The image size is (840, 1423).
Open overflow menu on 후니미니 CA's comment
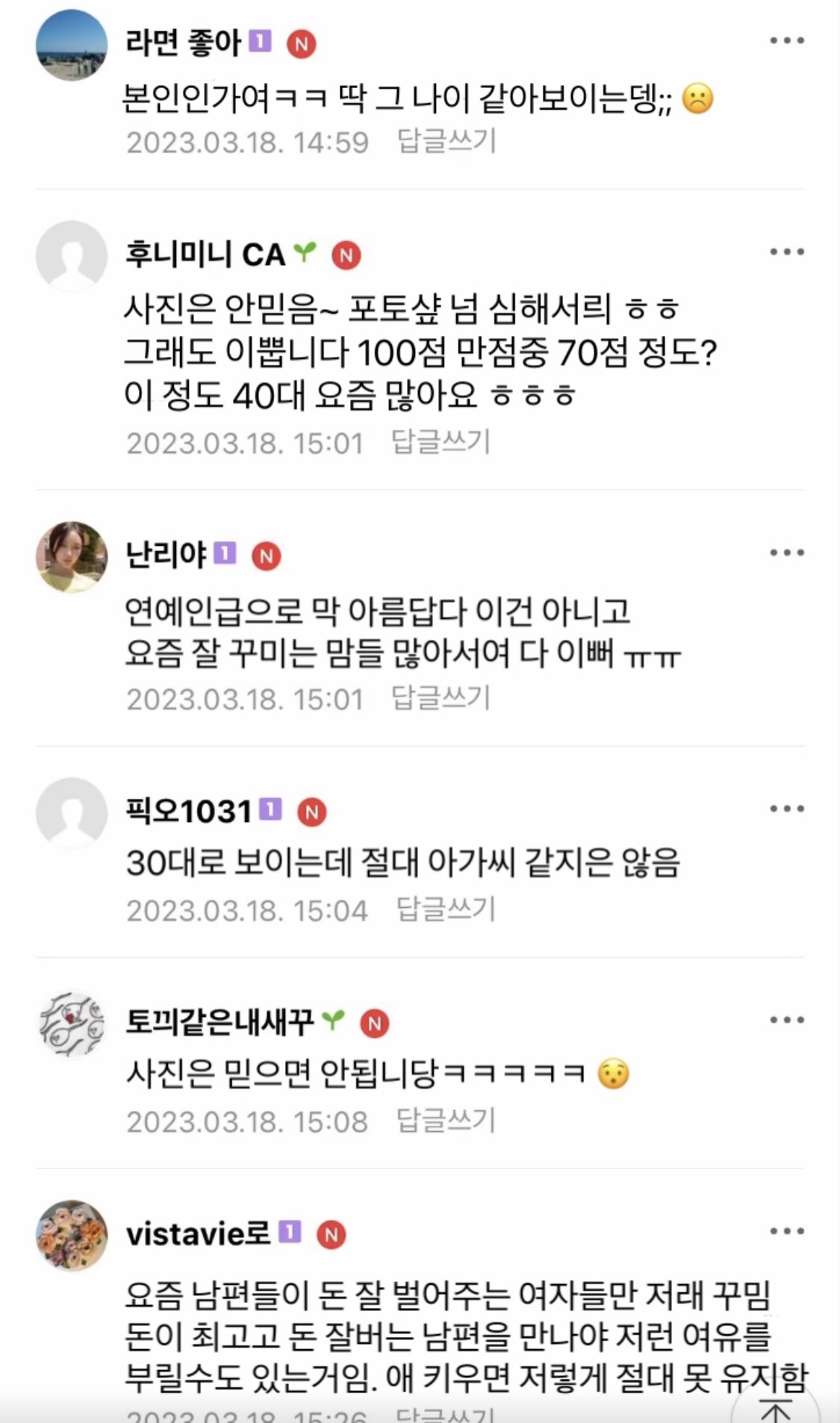pyautogui.click(x=786, y=252)
